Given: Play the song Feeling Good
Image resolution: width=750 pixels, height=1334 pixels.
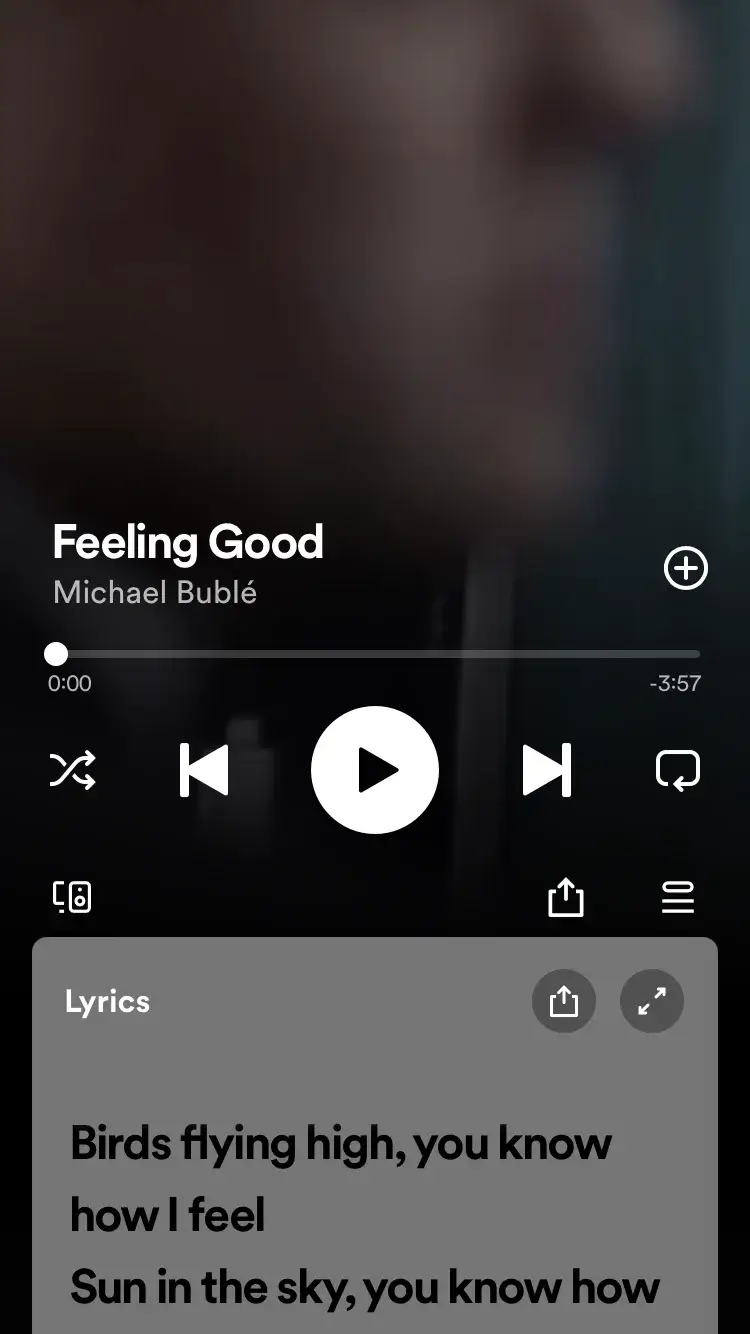Looking at the screenshot, I should tap(375, 770).
